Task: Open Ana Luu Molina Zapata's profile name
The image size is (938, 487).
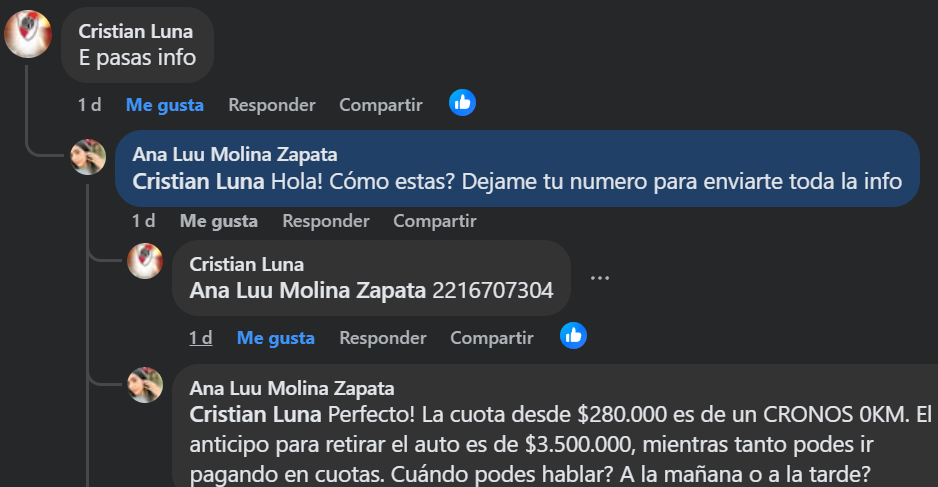Action: [x=234, y=154]
